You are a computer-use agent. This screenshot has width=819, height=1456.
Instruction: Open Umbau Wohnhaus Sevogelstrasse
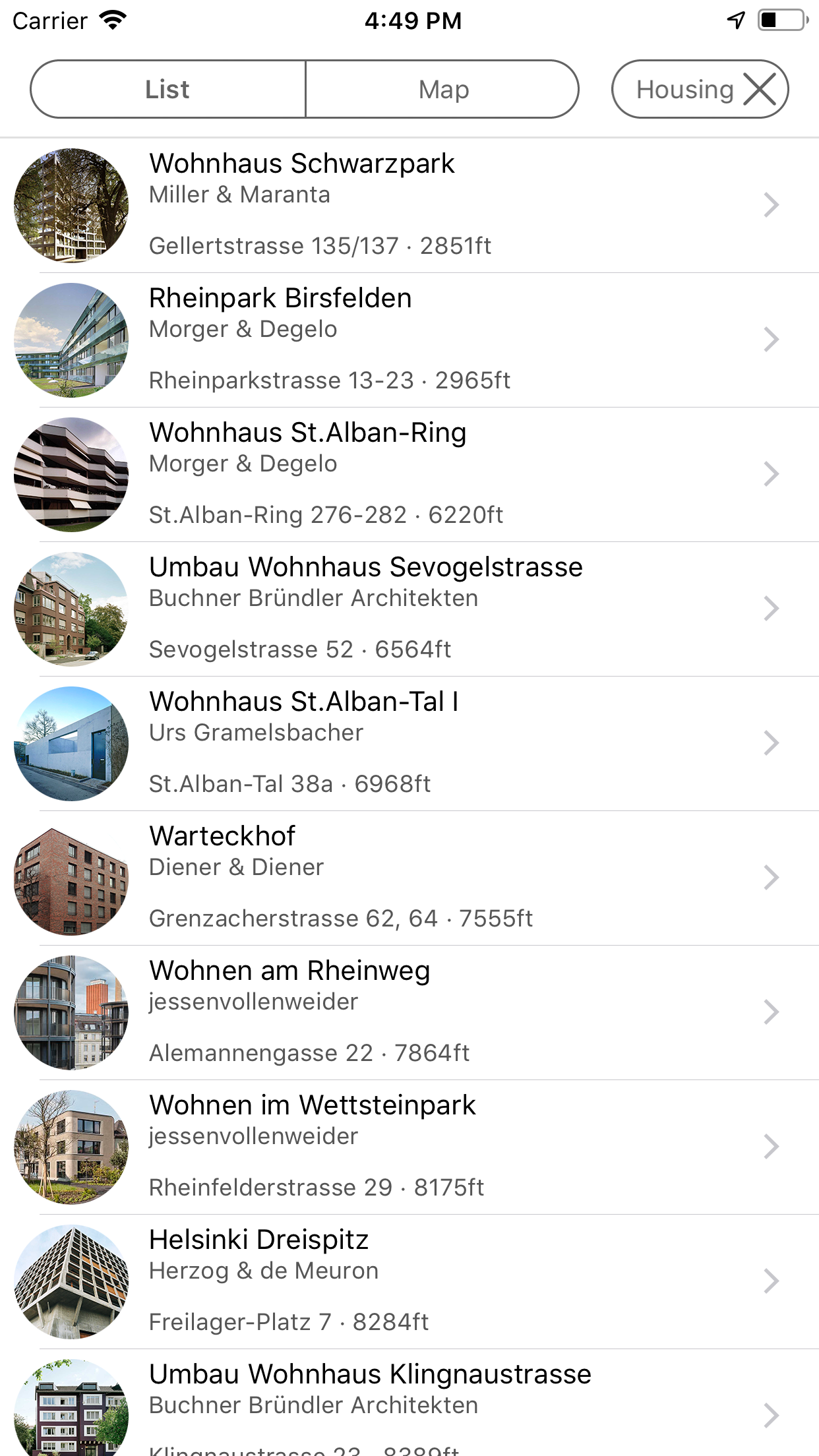click(x=409, y=609)
